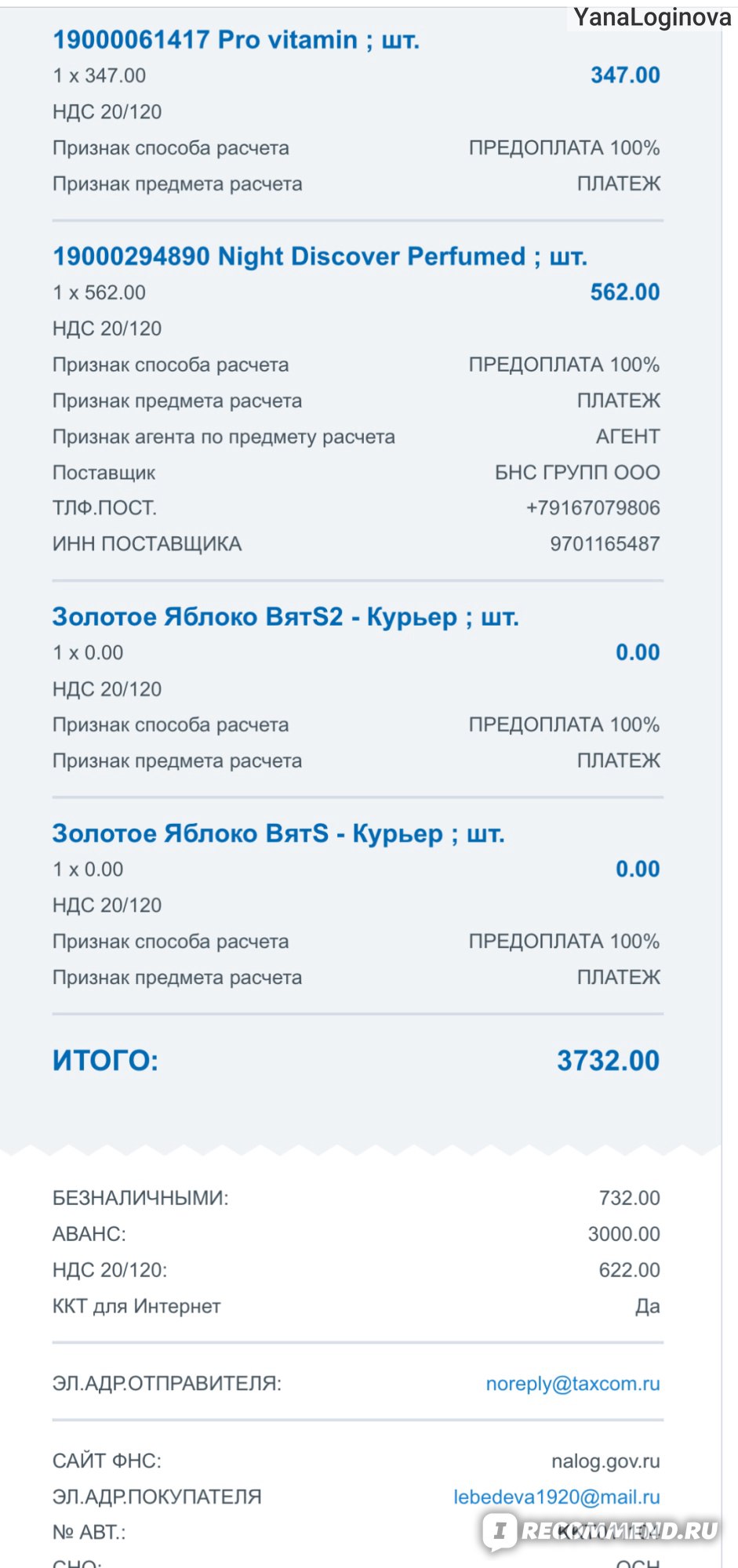Open the noreply@taxcom.ru sender email link
Screen dimensions: 738x1568
[x=573, y=1384]
